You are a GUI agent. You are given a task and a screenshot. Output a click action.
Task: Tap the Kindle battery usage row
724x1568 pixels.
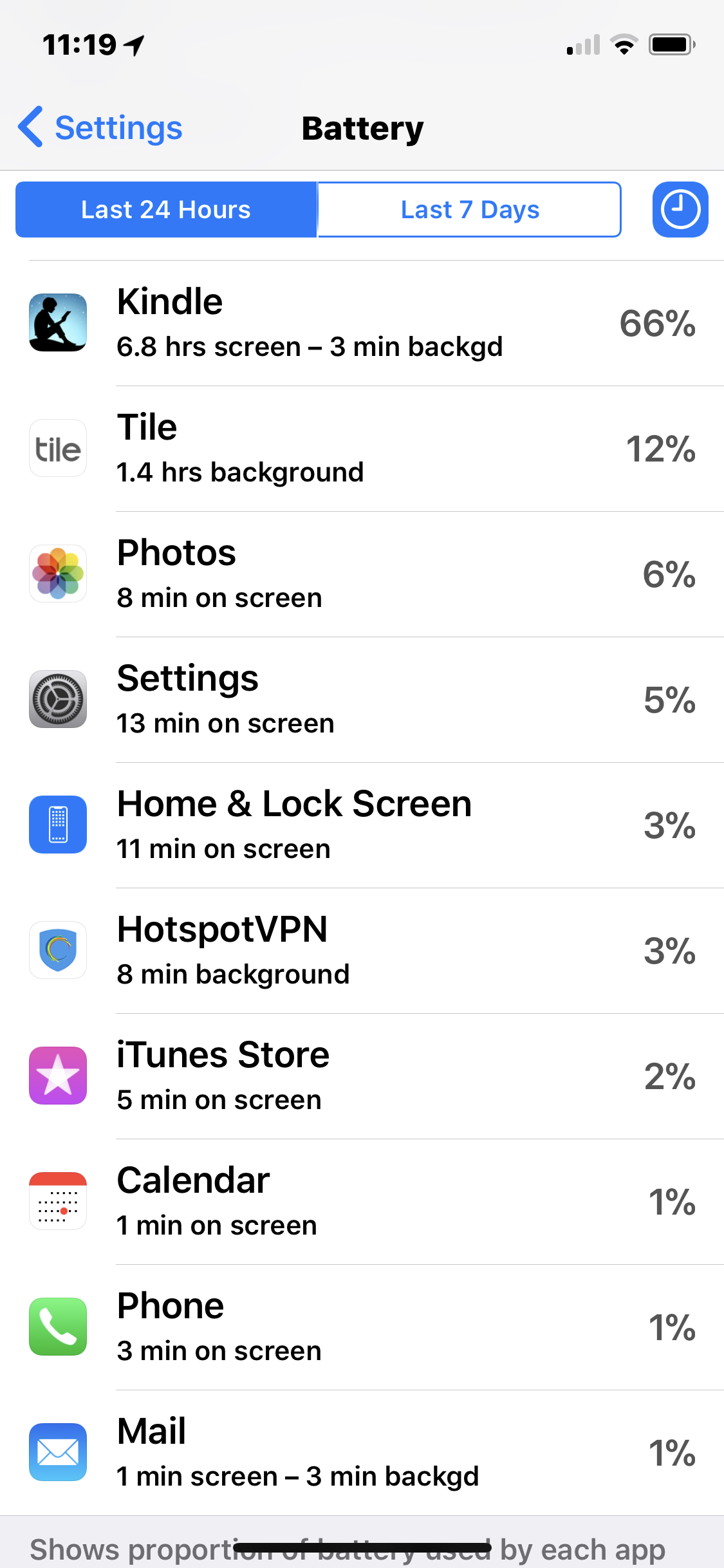[362, 323]
